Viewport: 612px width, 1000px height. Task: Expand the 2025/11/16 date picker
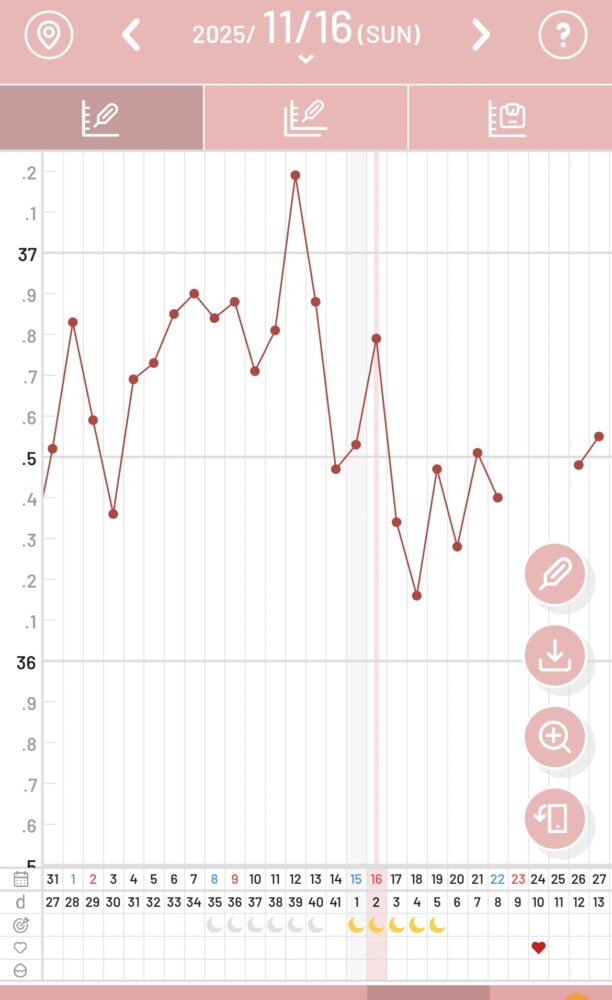click(306, 38)
